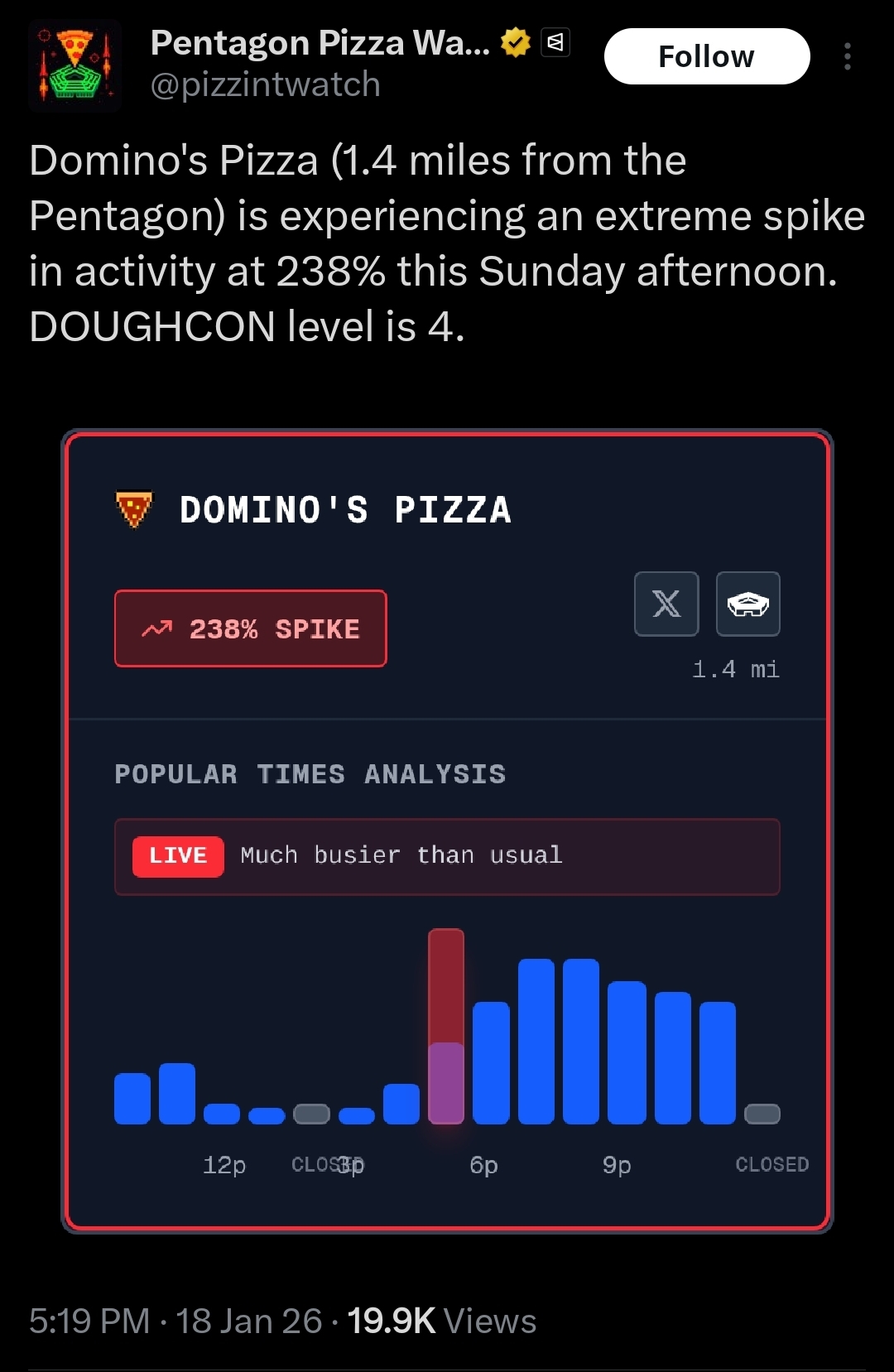View the 19.9K Views analytics
This screenshot has width=894, height=1372.
(441, 1321)
